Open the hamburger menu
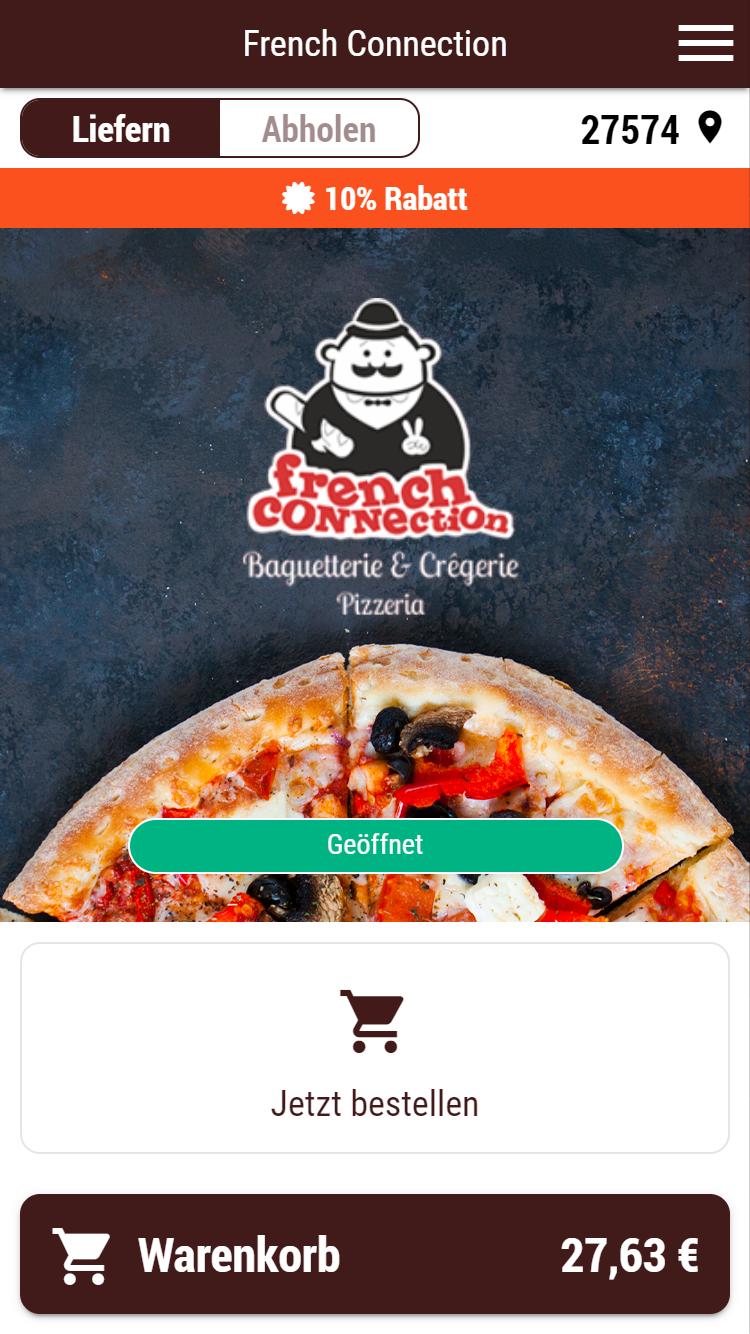Screen dimensions: 750x1334 pyautogui.click(x=705, y=44)
